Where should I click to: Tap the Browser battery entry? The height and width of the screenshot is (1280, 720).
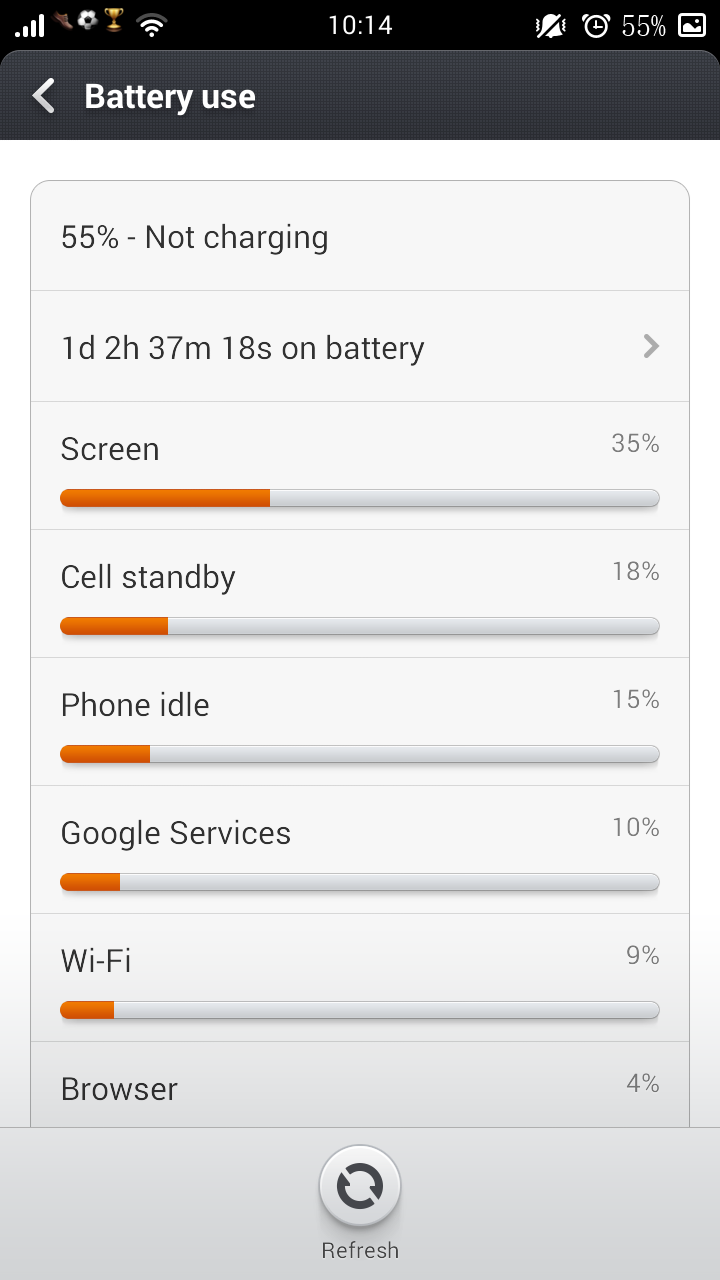(360, 1085)
